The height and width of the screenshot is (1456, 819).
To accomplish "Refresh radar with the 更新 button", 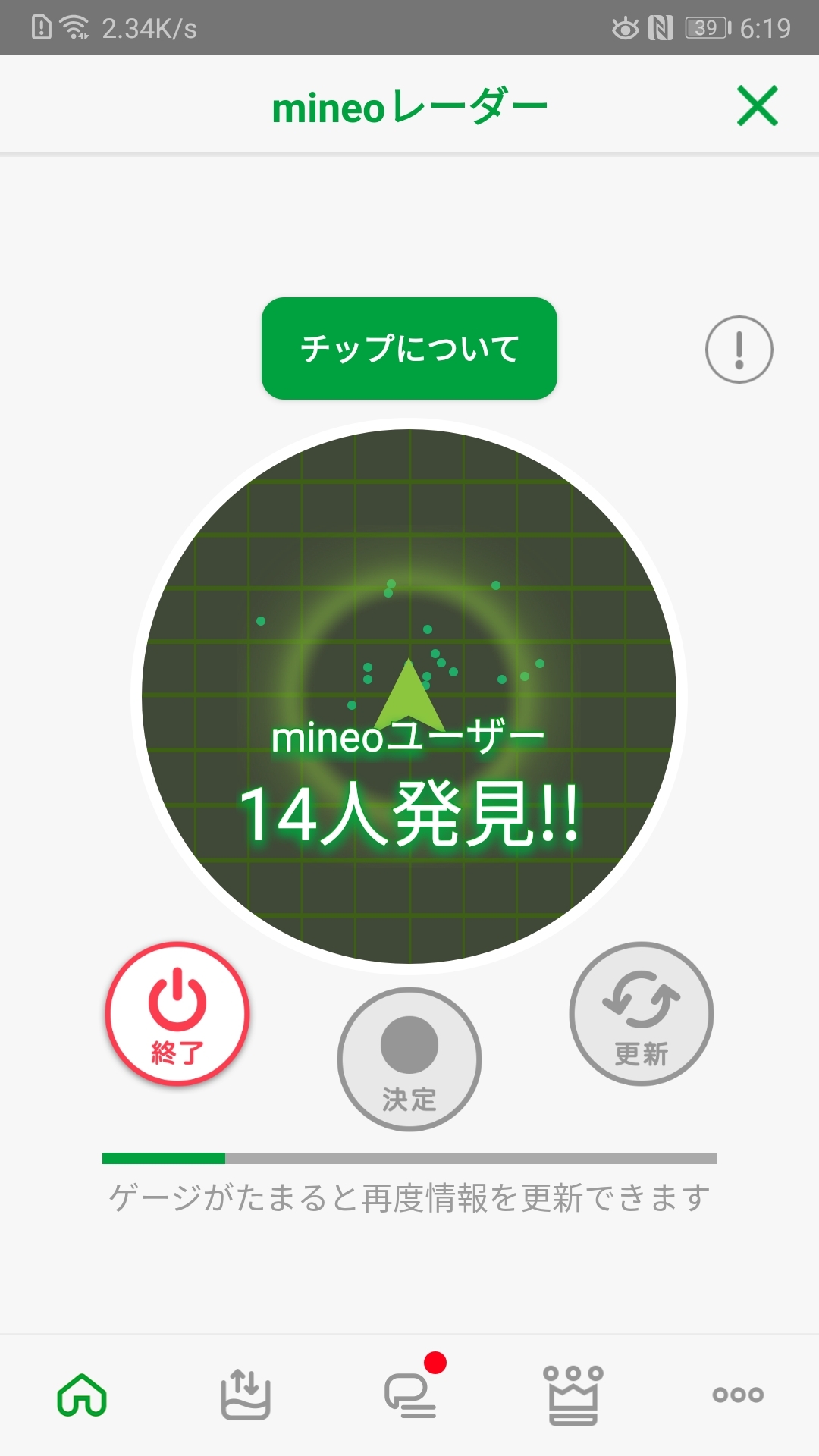I will (x=641, y=1013).
